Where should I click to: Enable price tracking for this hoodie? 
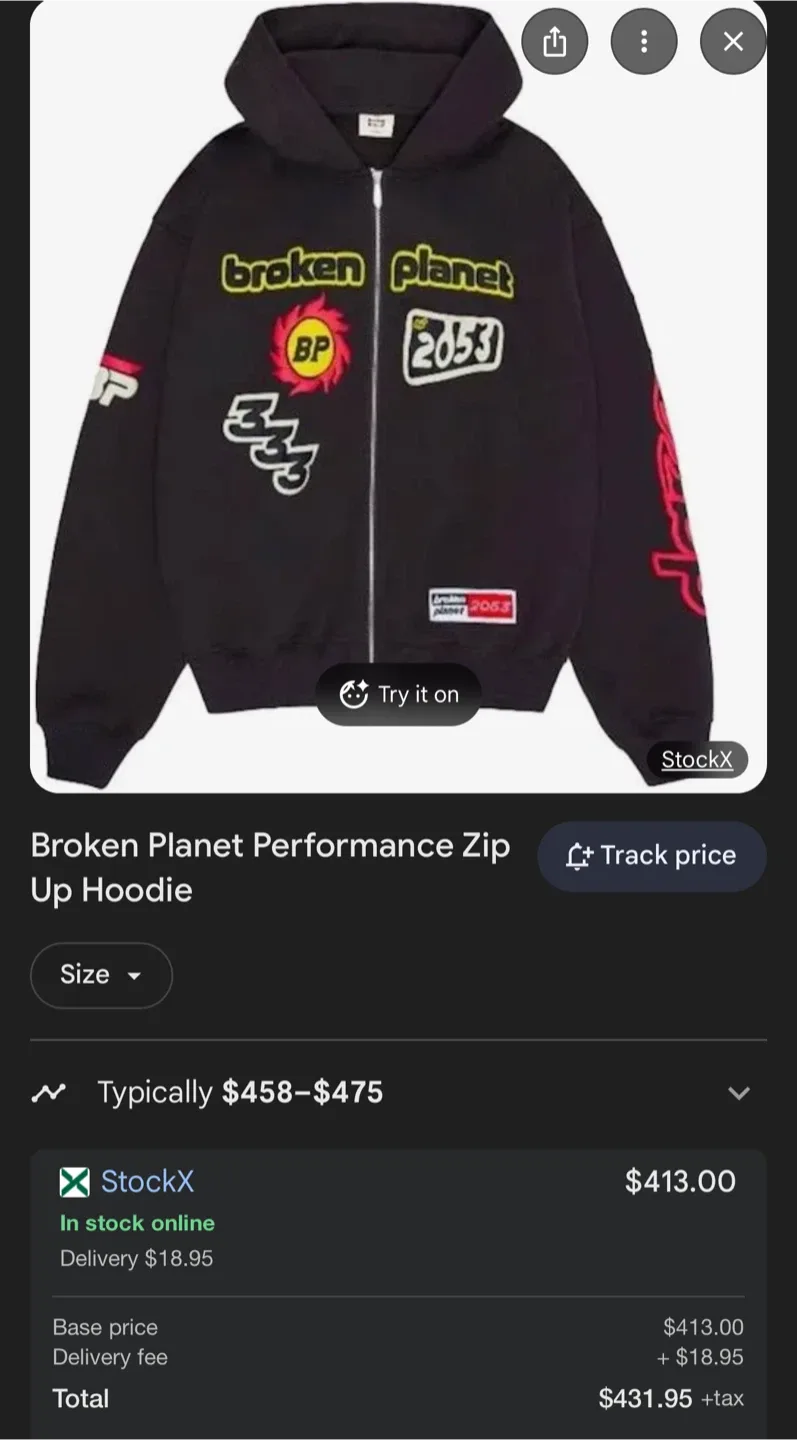[651, 855]
